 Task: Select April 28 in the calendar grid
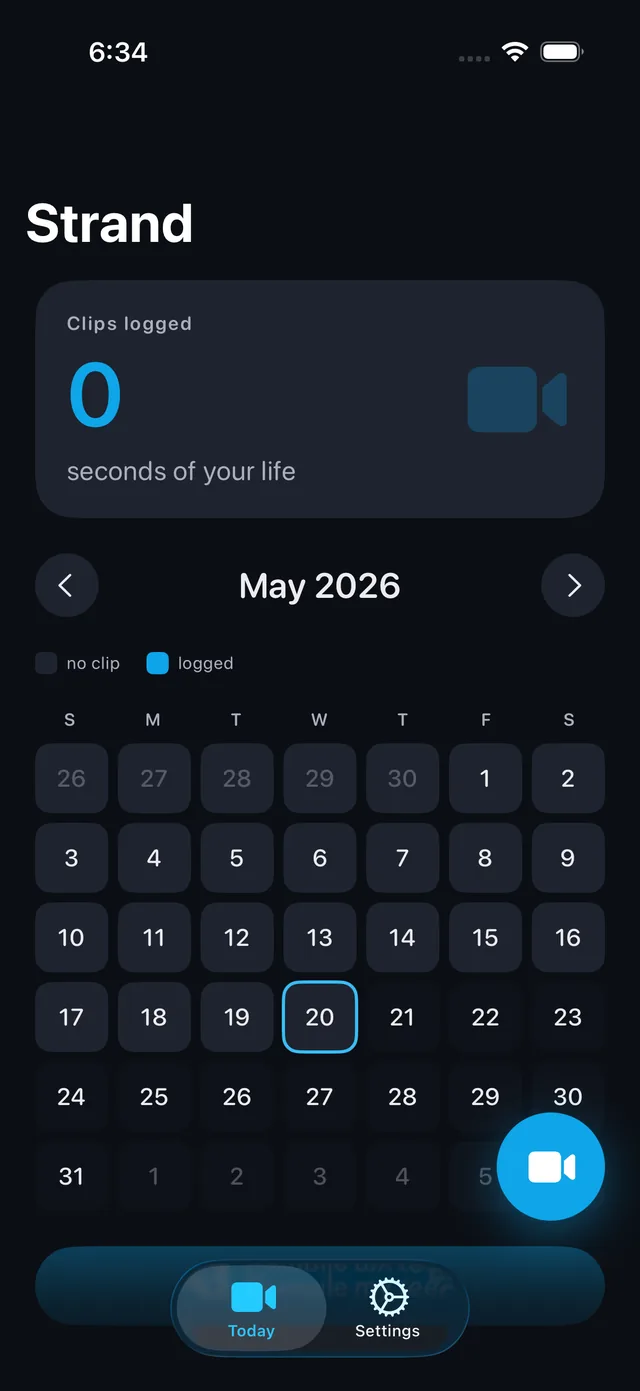point(237,778)
